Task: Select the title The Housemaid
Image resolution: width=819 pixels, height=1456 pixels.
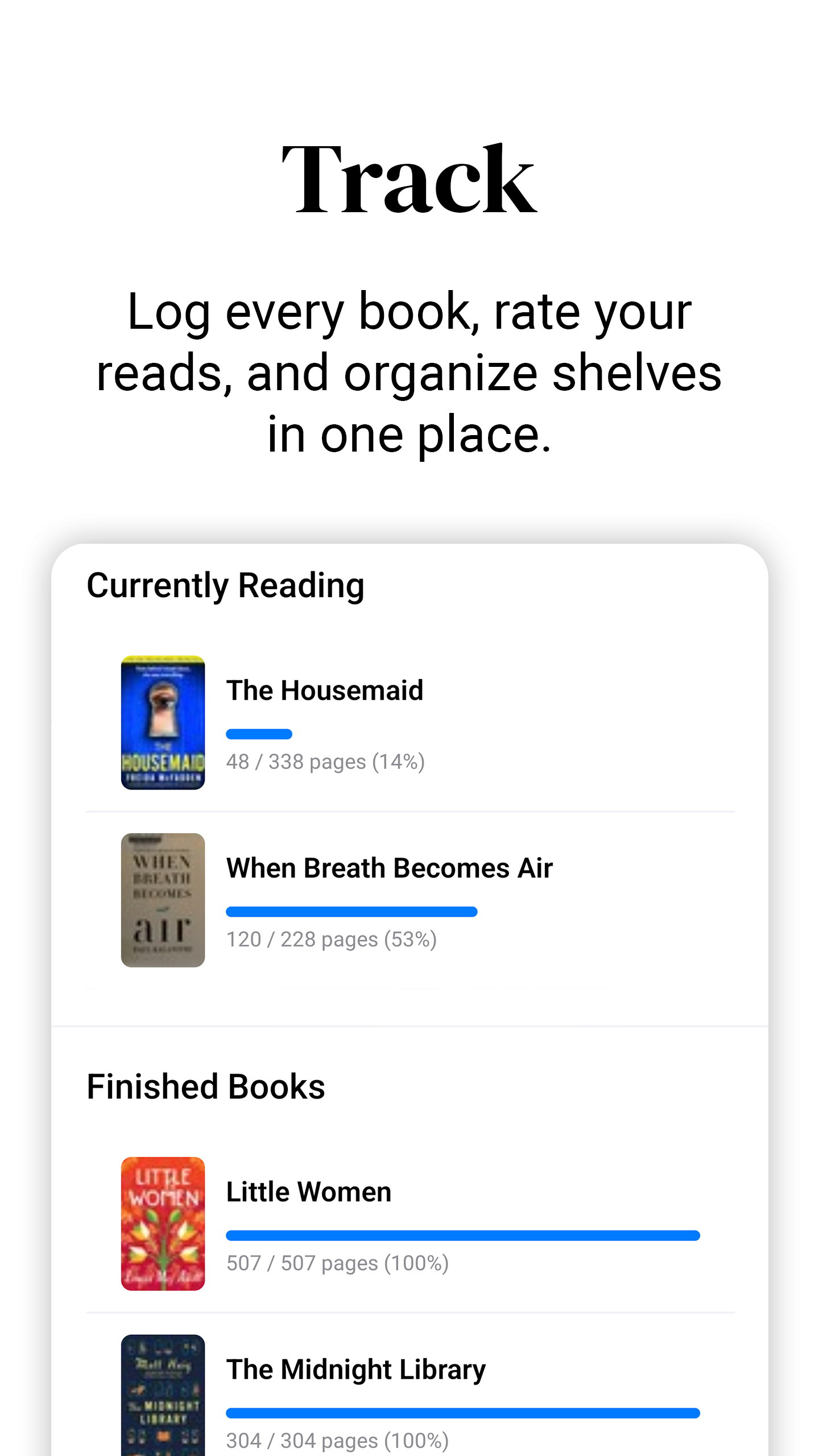Action: 325,690
